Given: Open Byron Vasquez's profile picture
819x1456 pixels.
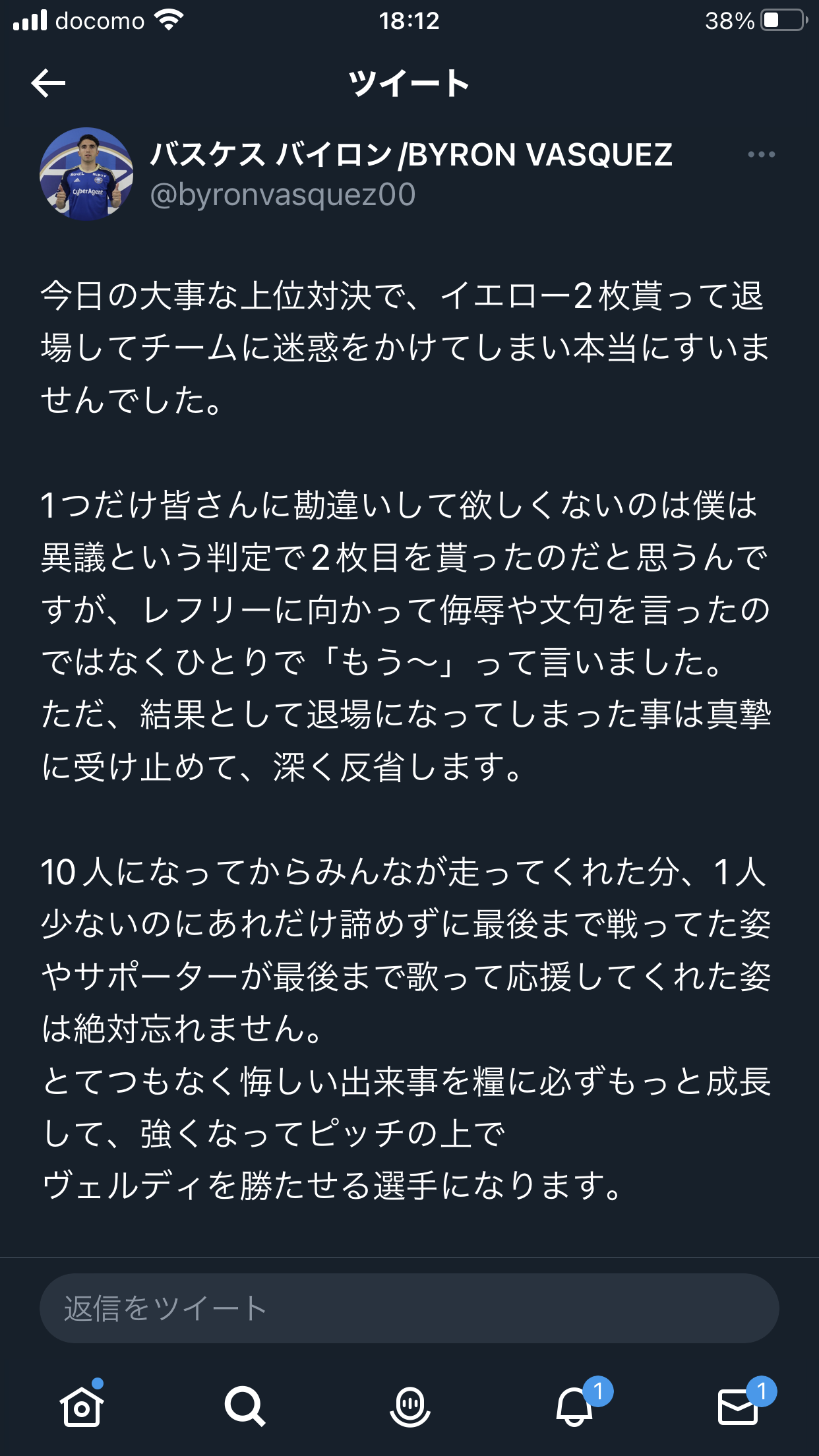Looking at the screenshot, I should [x=86, y=174].
